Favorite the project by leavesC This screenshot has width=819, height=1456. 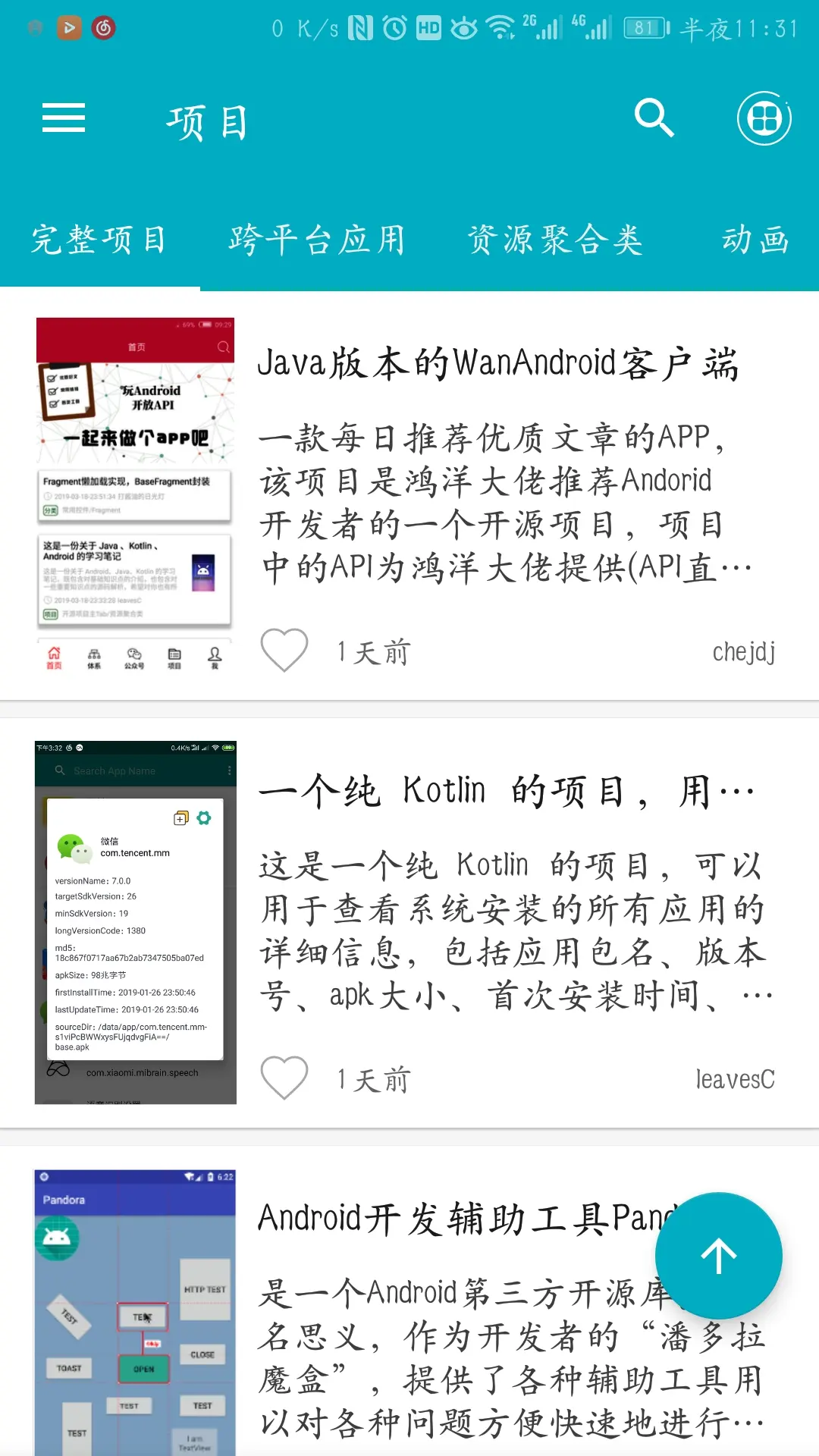point(284,1078)
